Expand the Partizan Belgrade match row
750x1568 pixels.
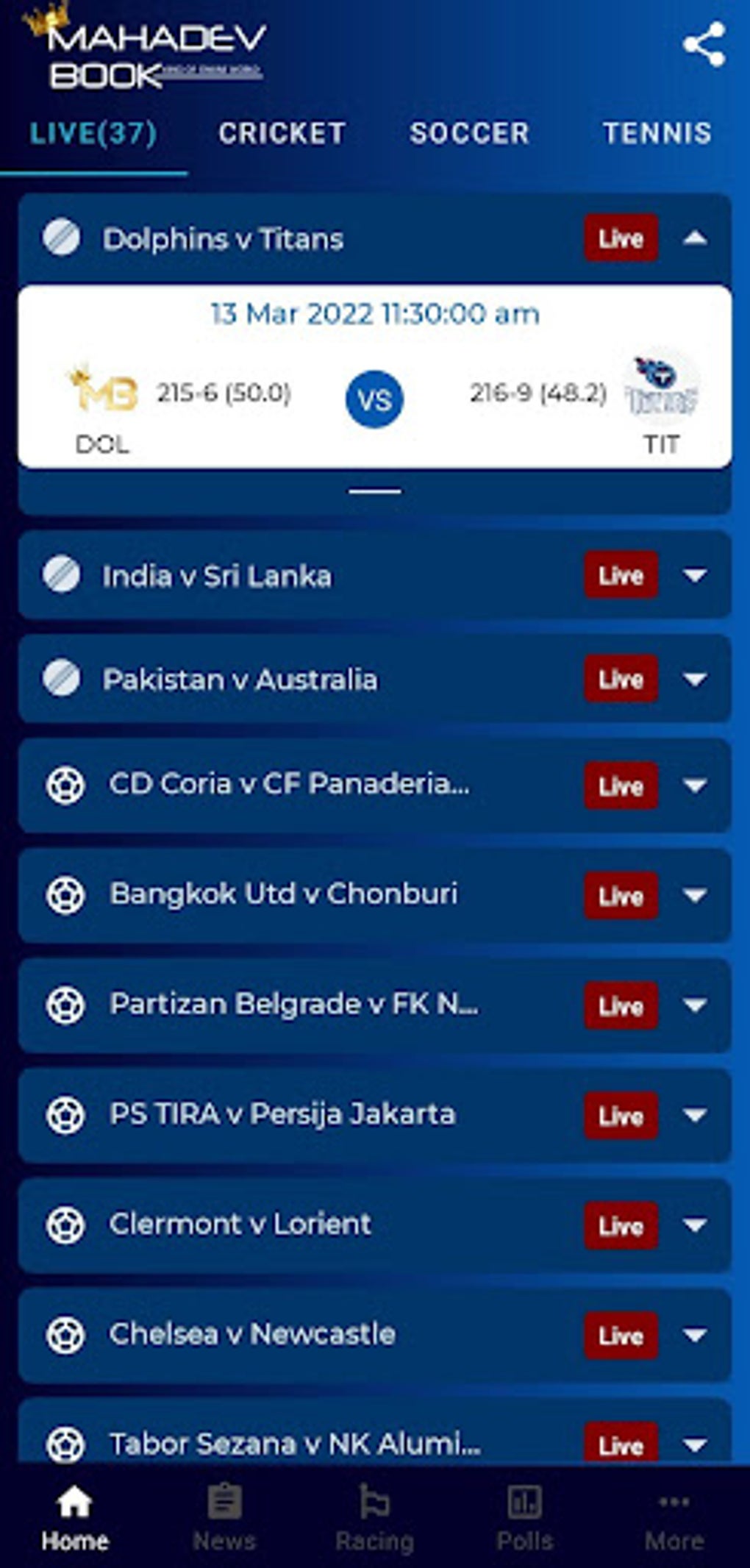(695, 1005)
